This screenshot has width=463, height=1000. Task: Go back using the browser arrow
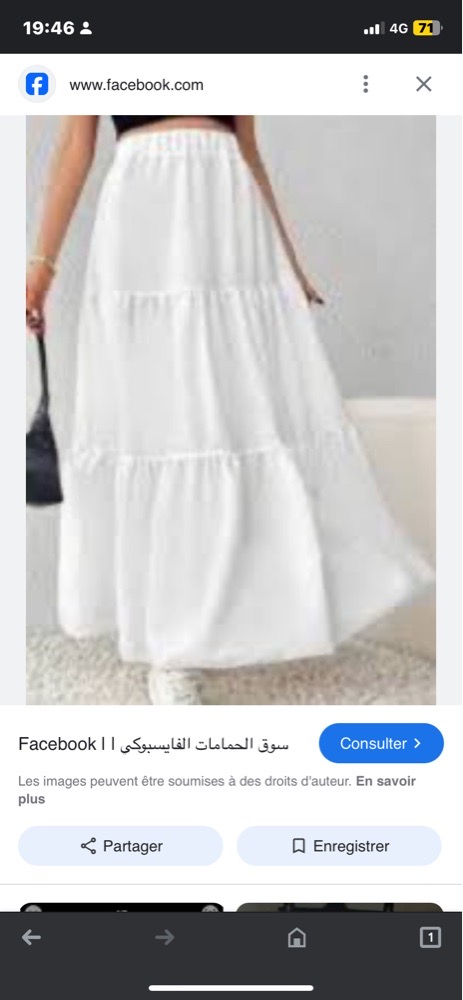pyautogui.click(x=31, y=937)
